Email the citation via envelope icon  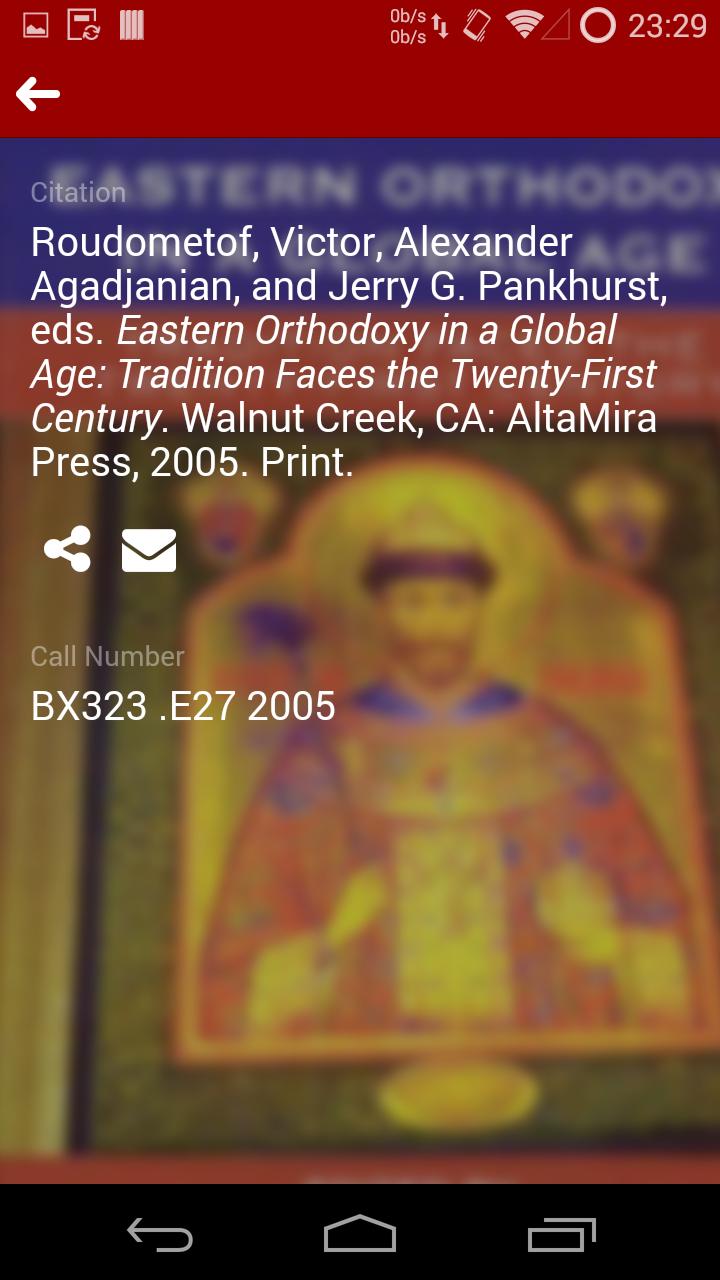[149, 550]
